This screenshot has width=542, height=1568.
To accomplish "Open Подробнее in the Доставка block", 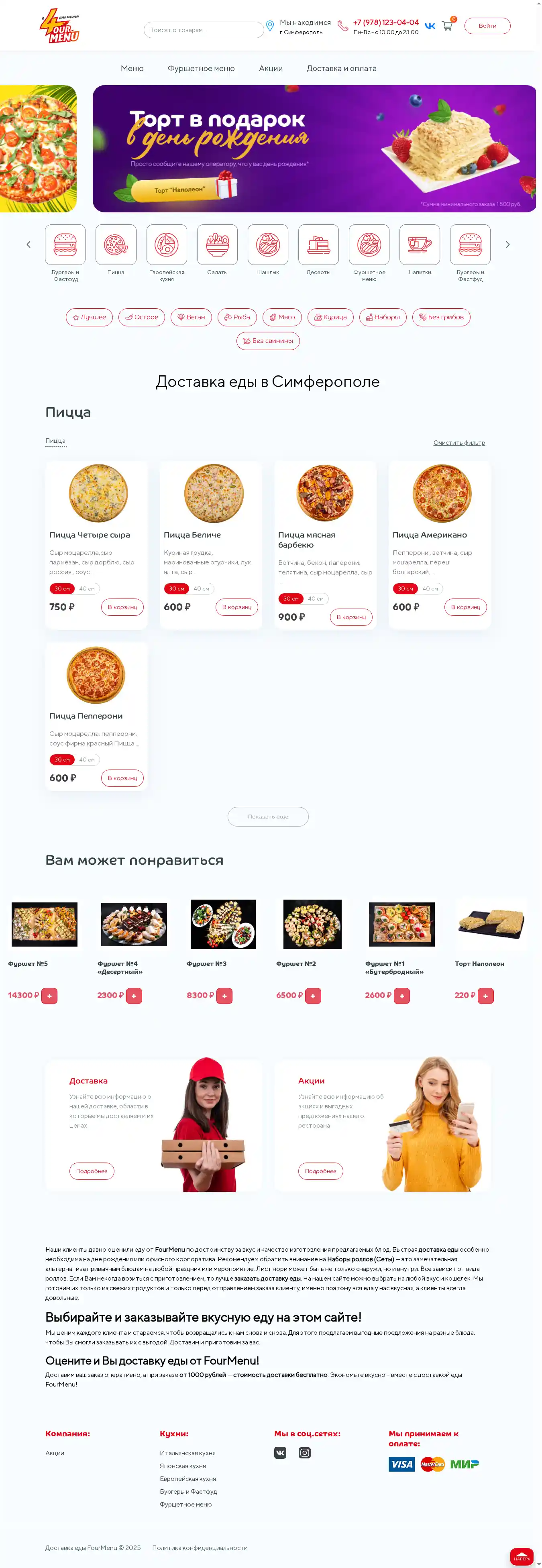I will click(x=92, y=1171).
